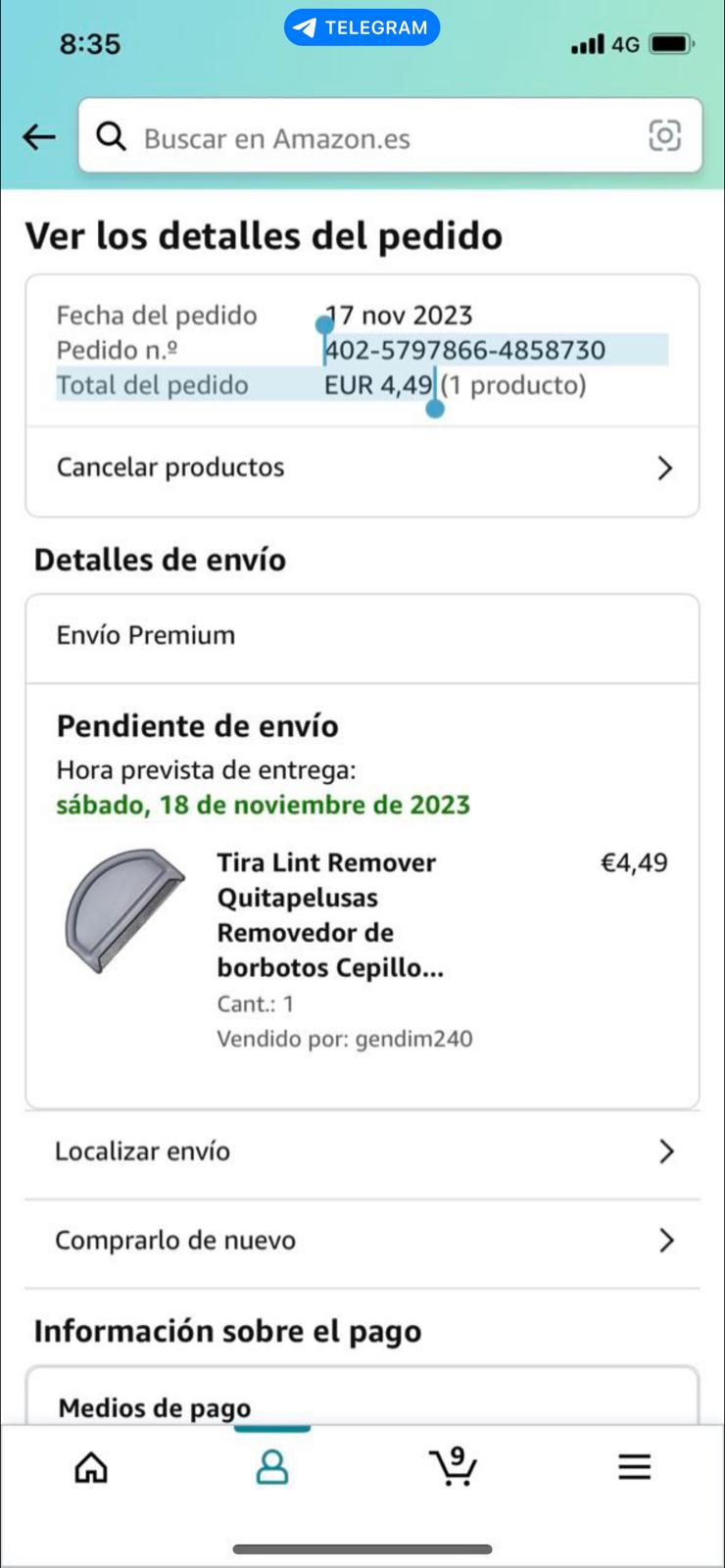This screenshot has width=725, height=1568.
Task: Open the camera lens scanner icon
Action: (x=664, y=136)
